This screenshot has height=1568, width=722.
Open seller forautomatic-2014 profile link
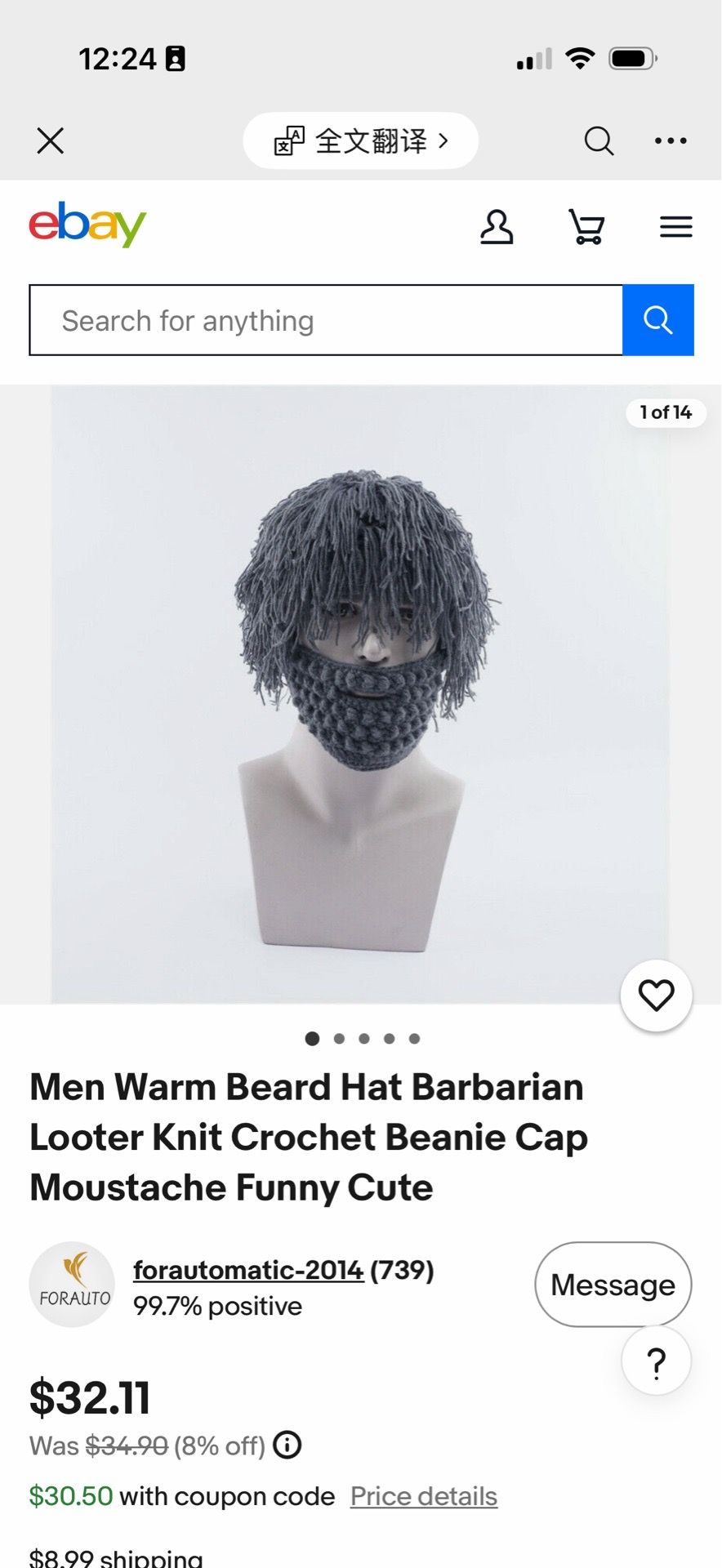pos(248,1270)
